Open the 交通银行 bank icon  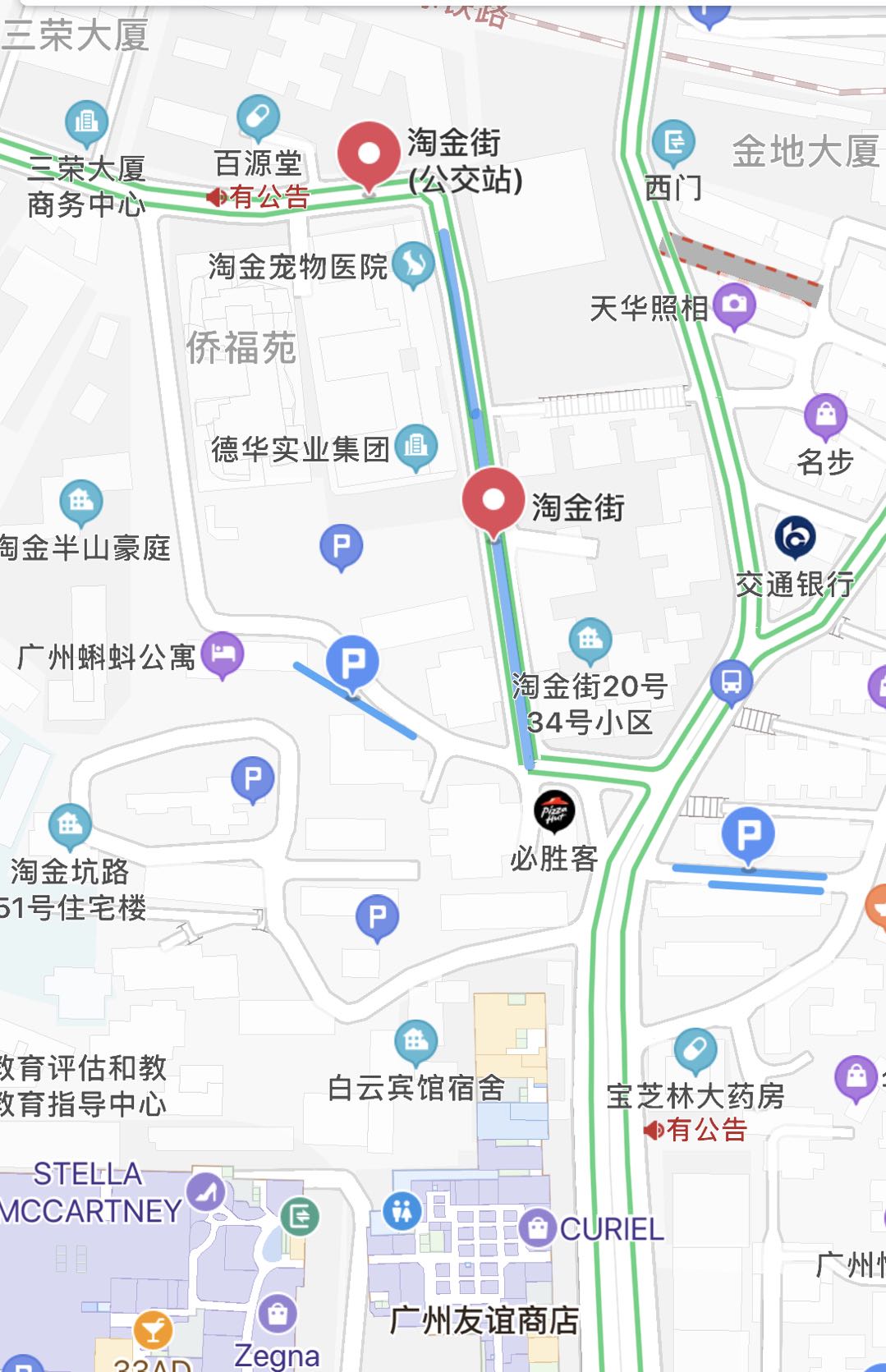(x=793, y=538)
